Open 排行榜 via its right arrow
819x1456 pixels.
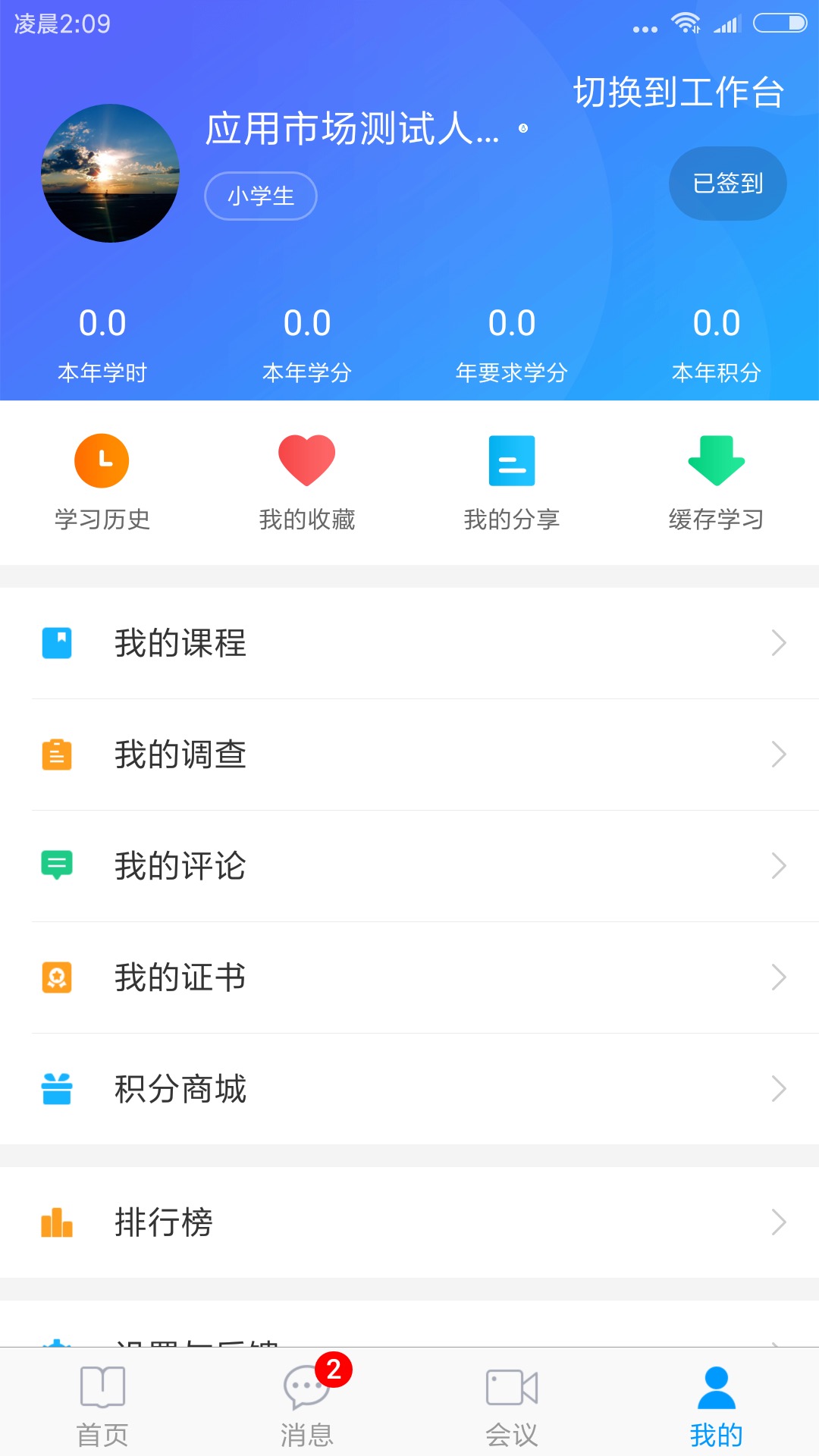tap(780, 1221)
